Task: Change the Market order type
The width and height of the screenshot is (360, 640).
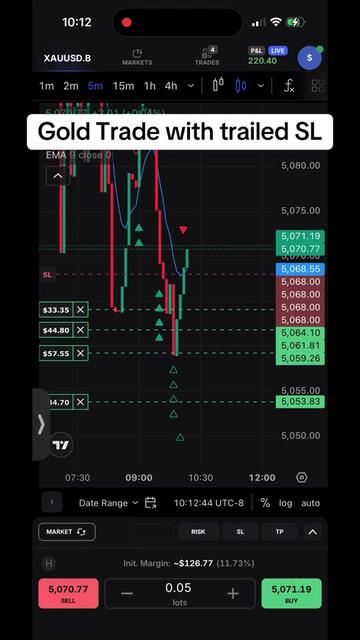Action: pyautogui.click(x=67, y=532)
